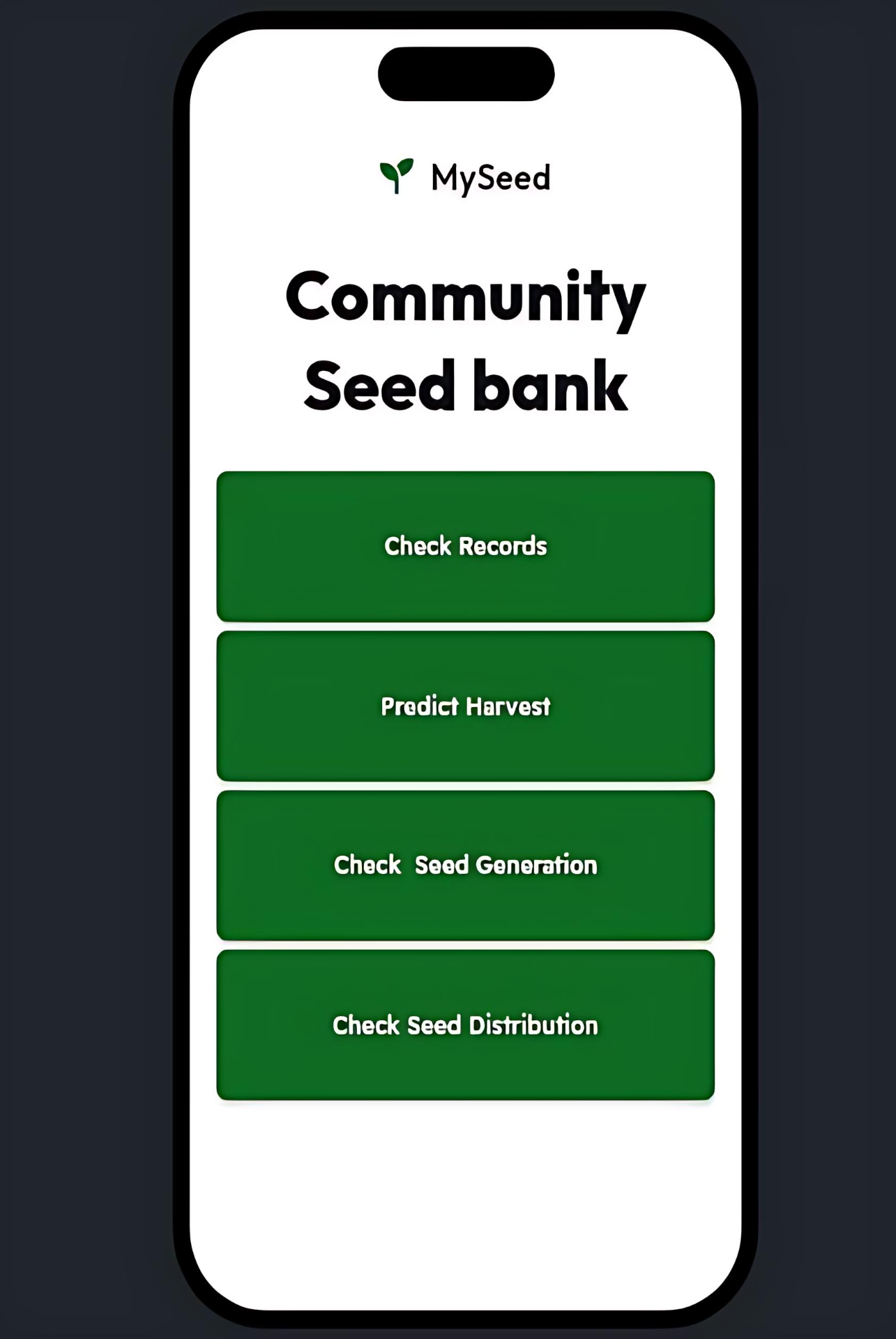This screenshot has height=1339, width=896.
Task: Open the Check Records option
Action: [x=465, y=546]
